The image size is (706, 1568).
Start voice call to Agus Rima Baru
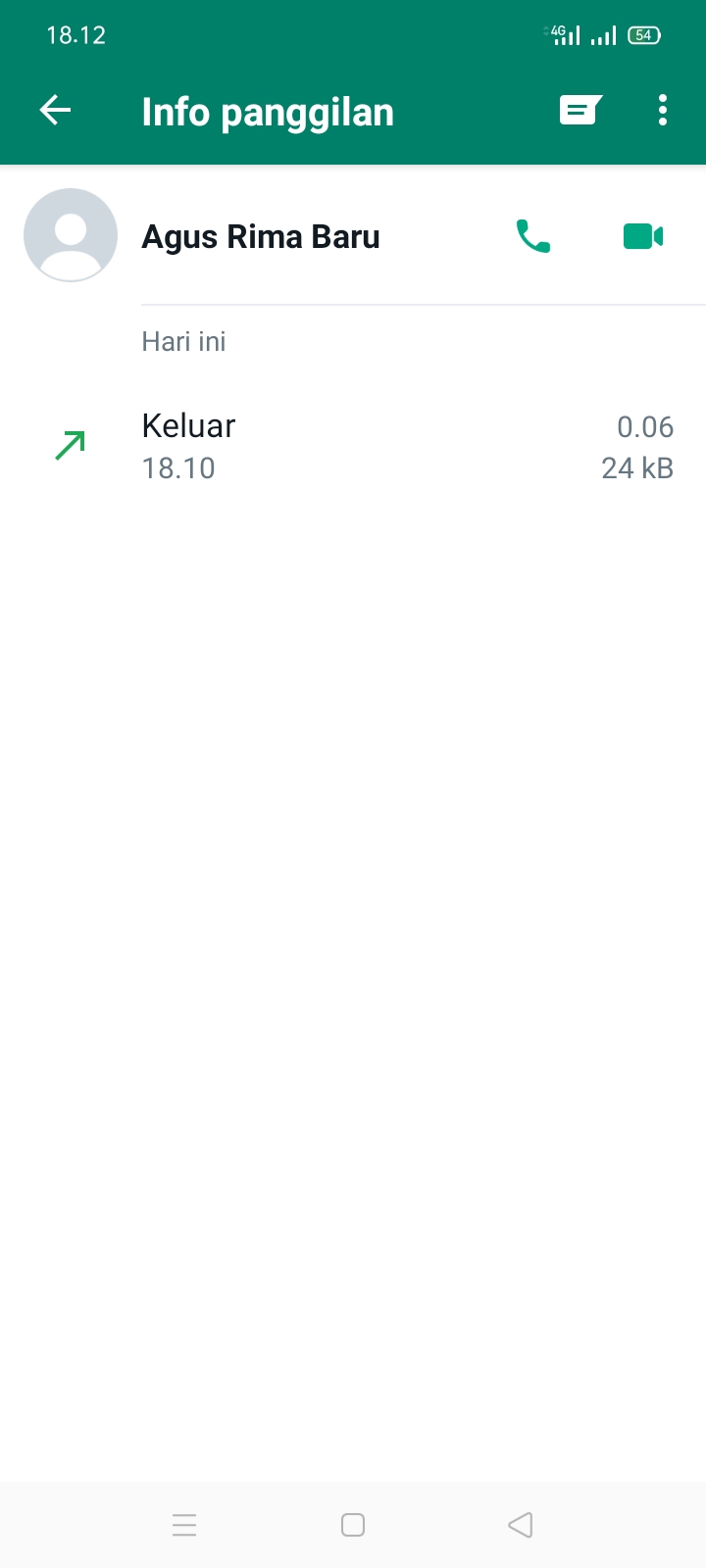click(x=533, y=236)
